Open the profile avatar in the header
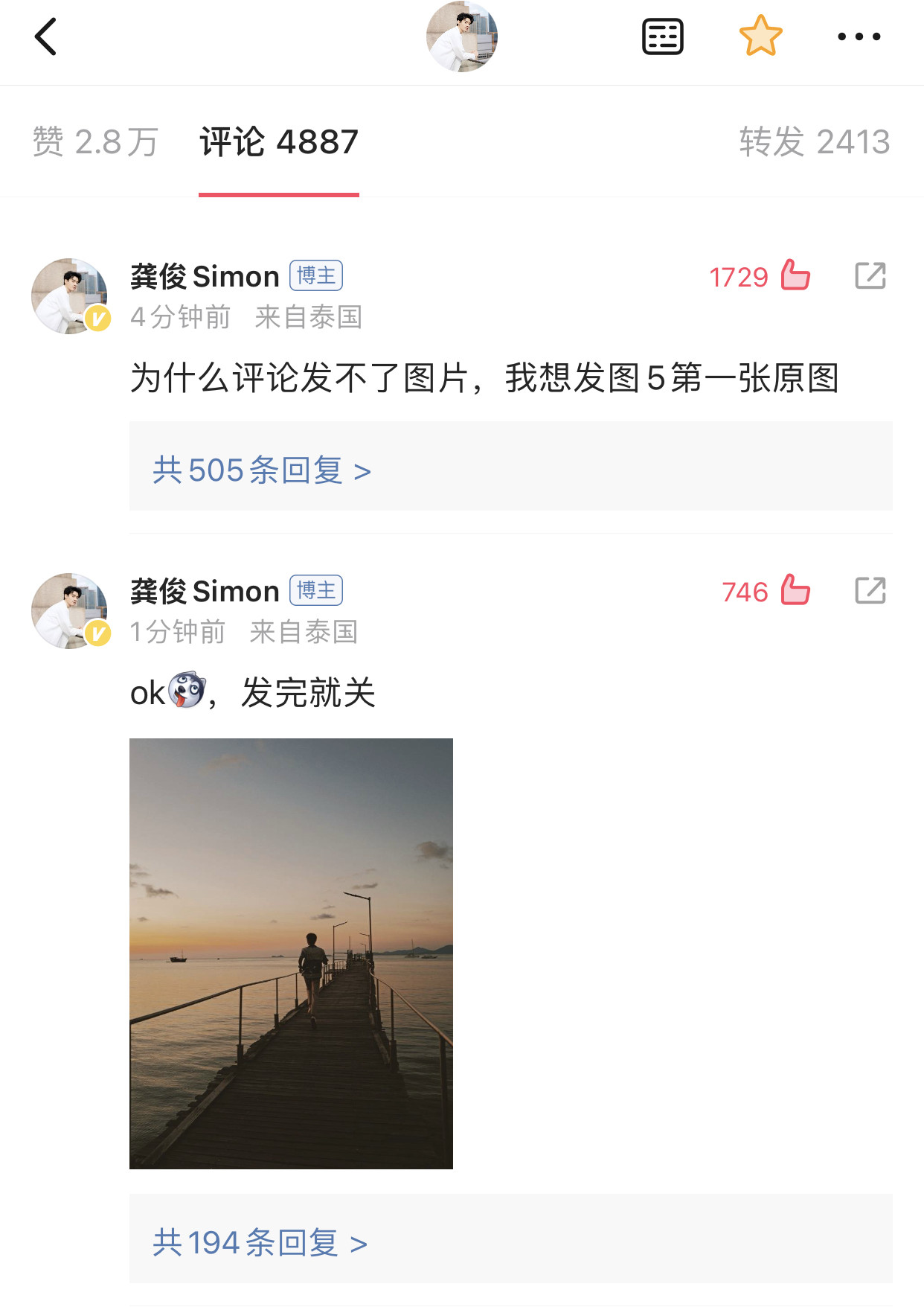The image size is (924, 1307). (461, 36)
